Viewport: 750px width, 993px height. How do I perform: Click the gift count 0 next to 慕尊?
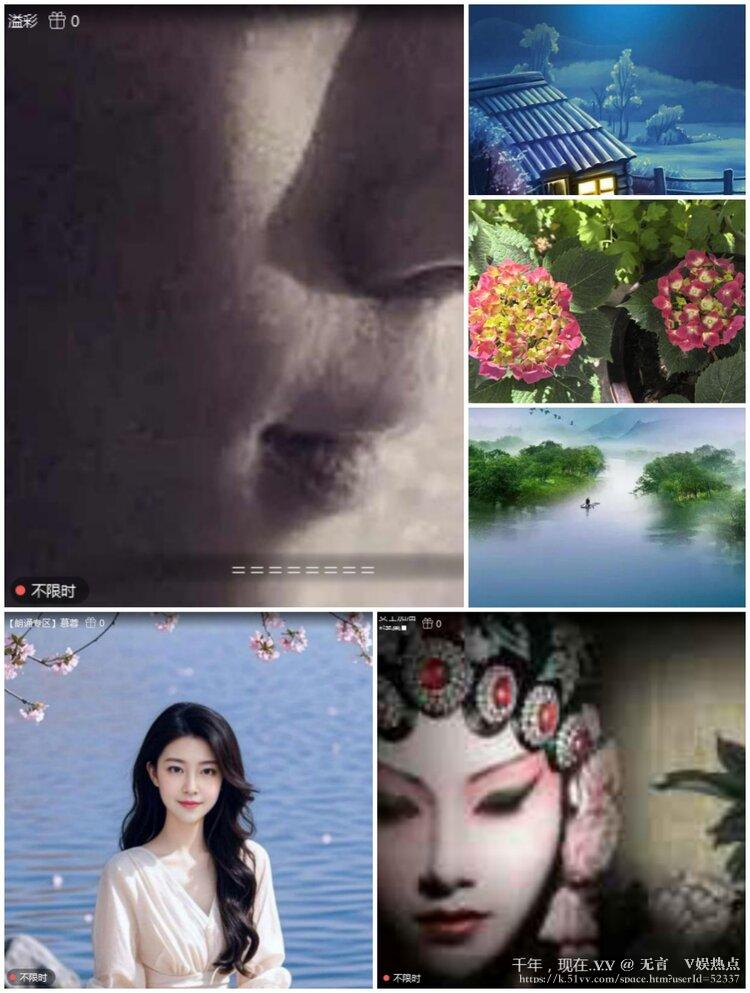pos(102,622)
